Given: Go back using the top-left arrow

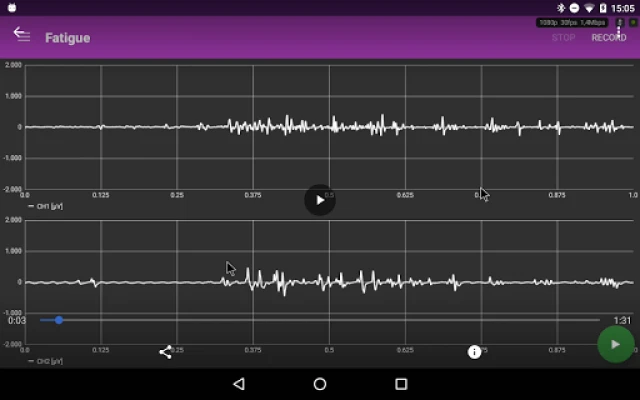Looking at the screenshot, I should click(21, 33).
